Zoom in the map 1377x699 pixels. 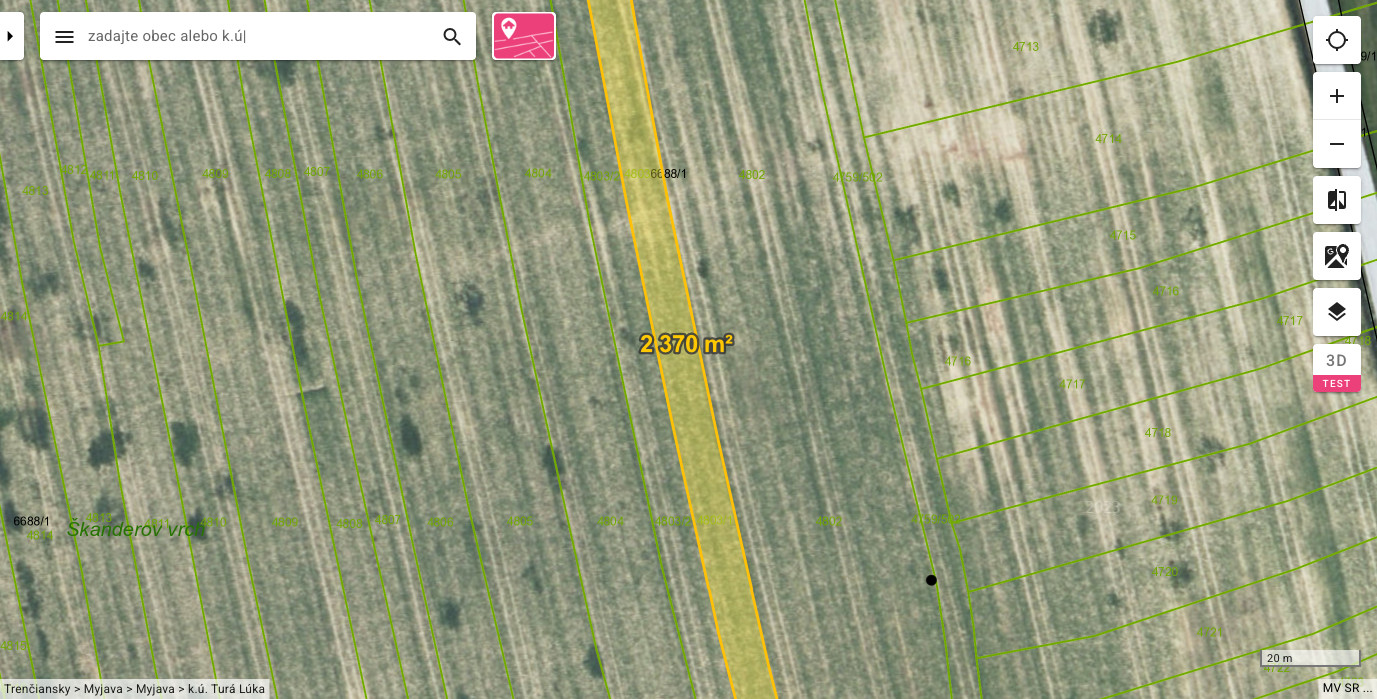coord(1337,96)
